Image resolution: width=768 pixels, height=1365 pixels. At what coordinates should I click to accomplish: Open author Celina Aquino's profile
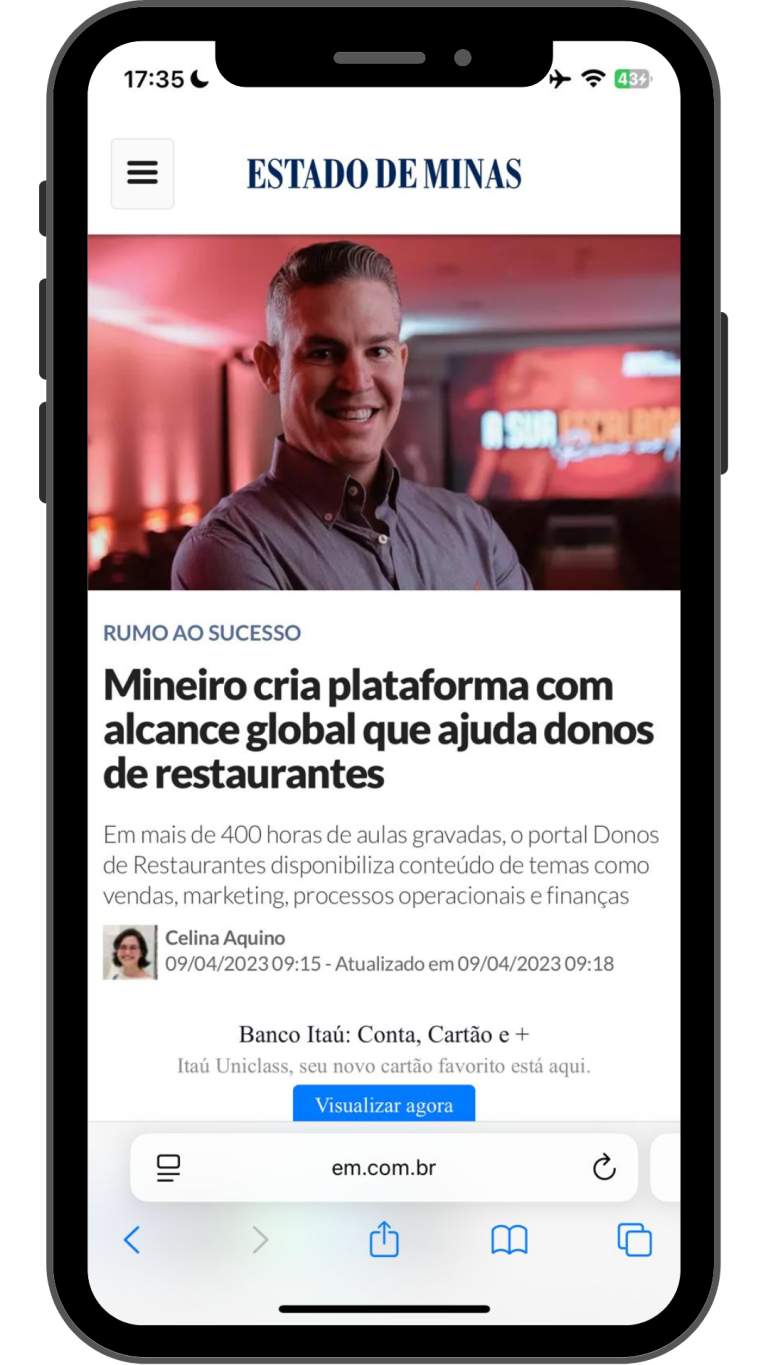[225, 938]
